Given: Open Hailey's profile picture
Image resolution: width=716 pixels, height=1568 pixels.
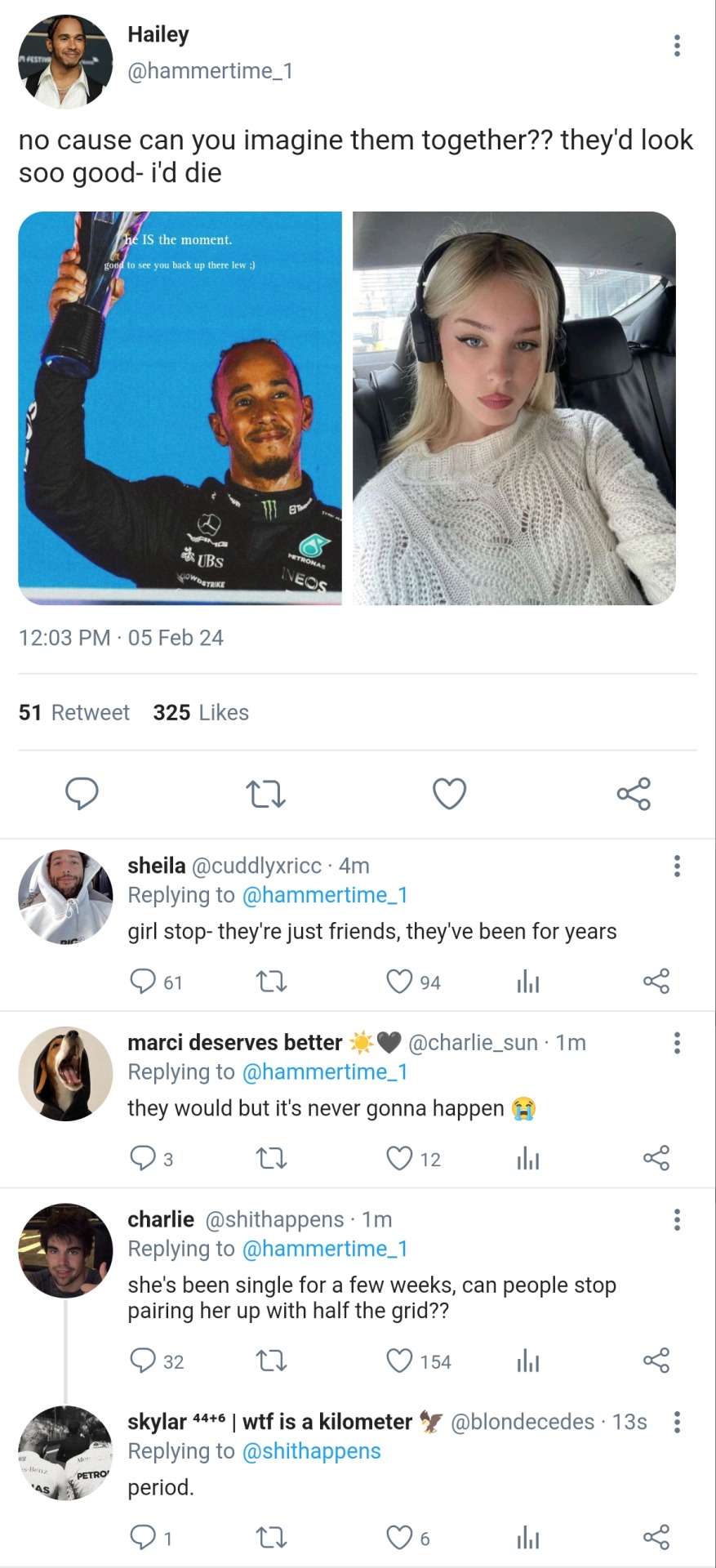Looking at the screenshot, I should pos(65,62).
